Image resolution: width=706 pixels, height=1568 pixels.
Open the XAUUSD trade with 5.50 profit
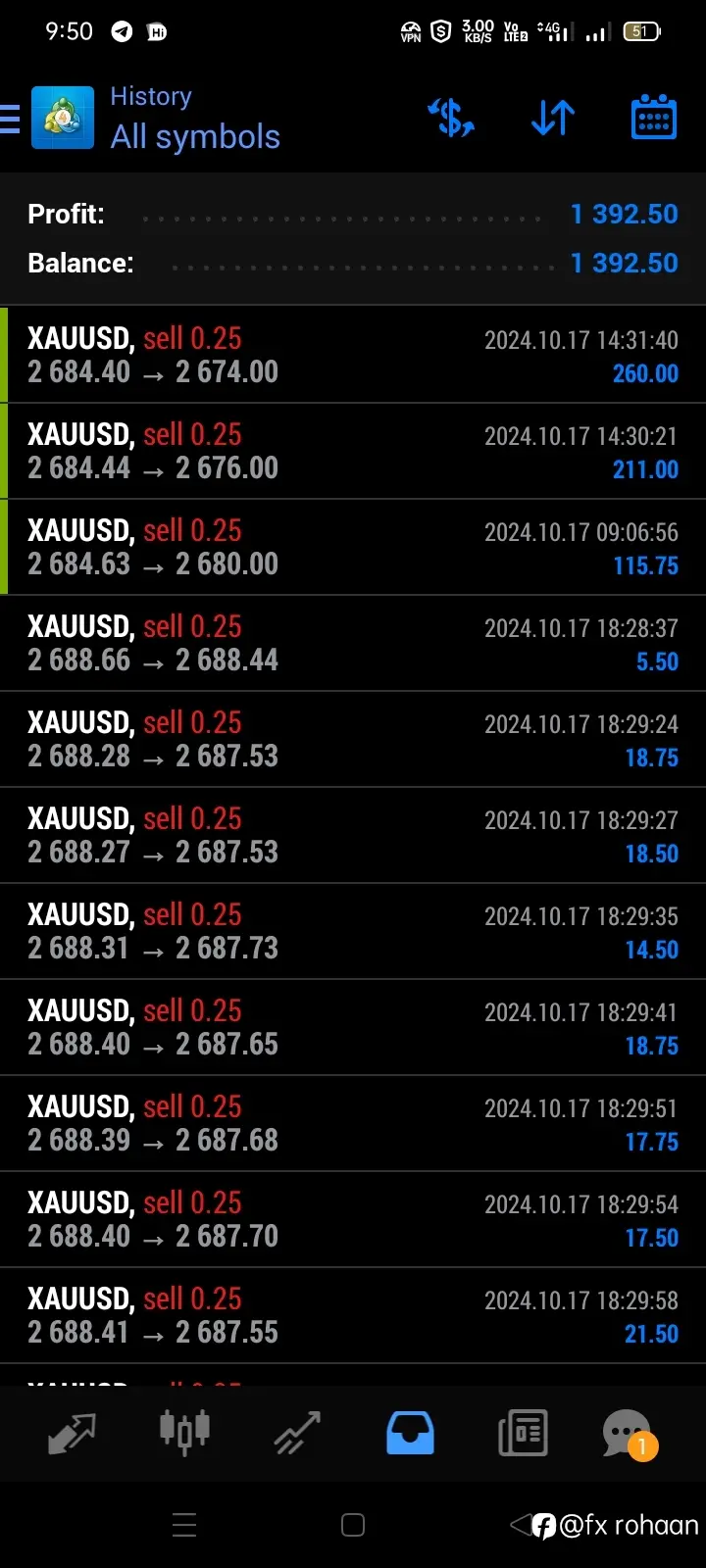(x=353, y=643)
